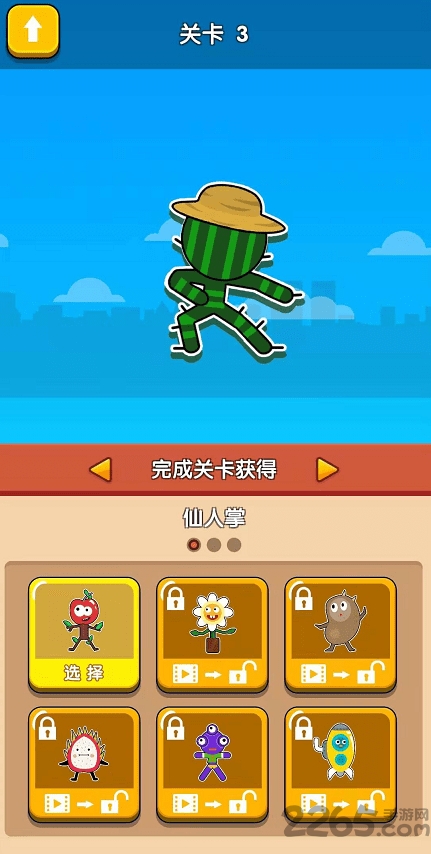The width and height of the screenshot is (431, 854).
Task: Select the apple character card
Action: point(84,635)
